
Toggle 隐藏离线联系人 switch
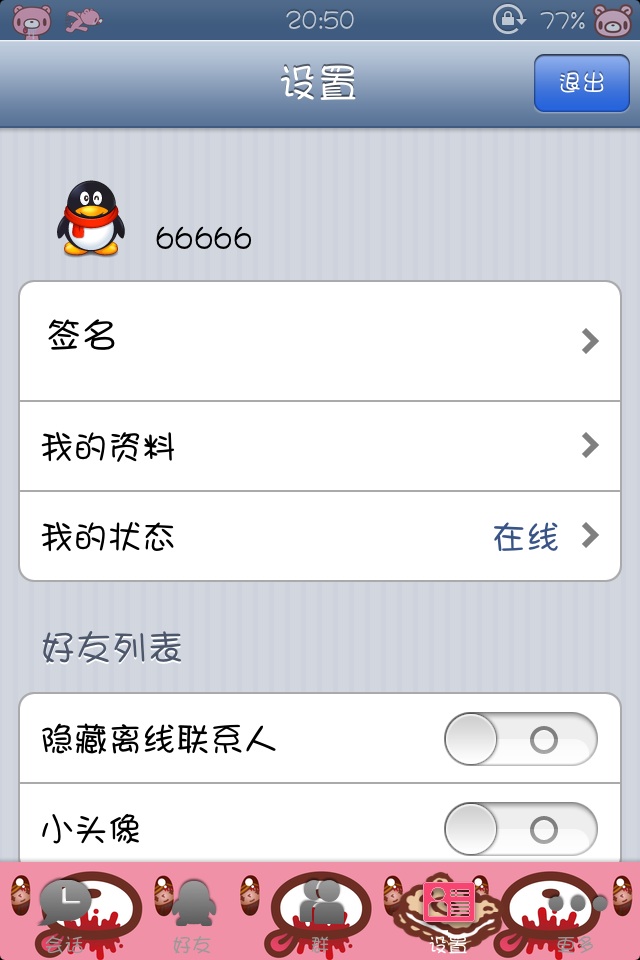click(x=520, y=740)
